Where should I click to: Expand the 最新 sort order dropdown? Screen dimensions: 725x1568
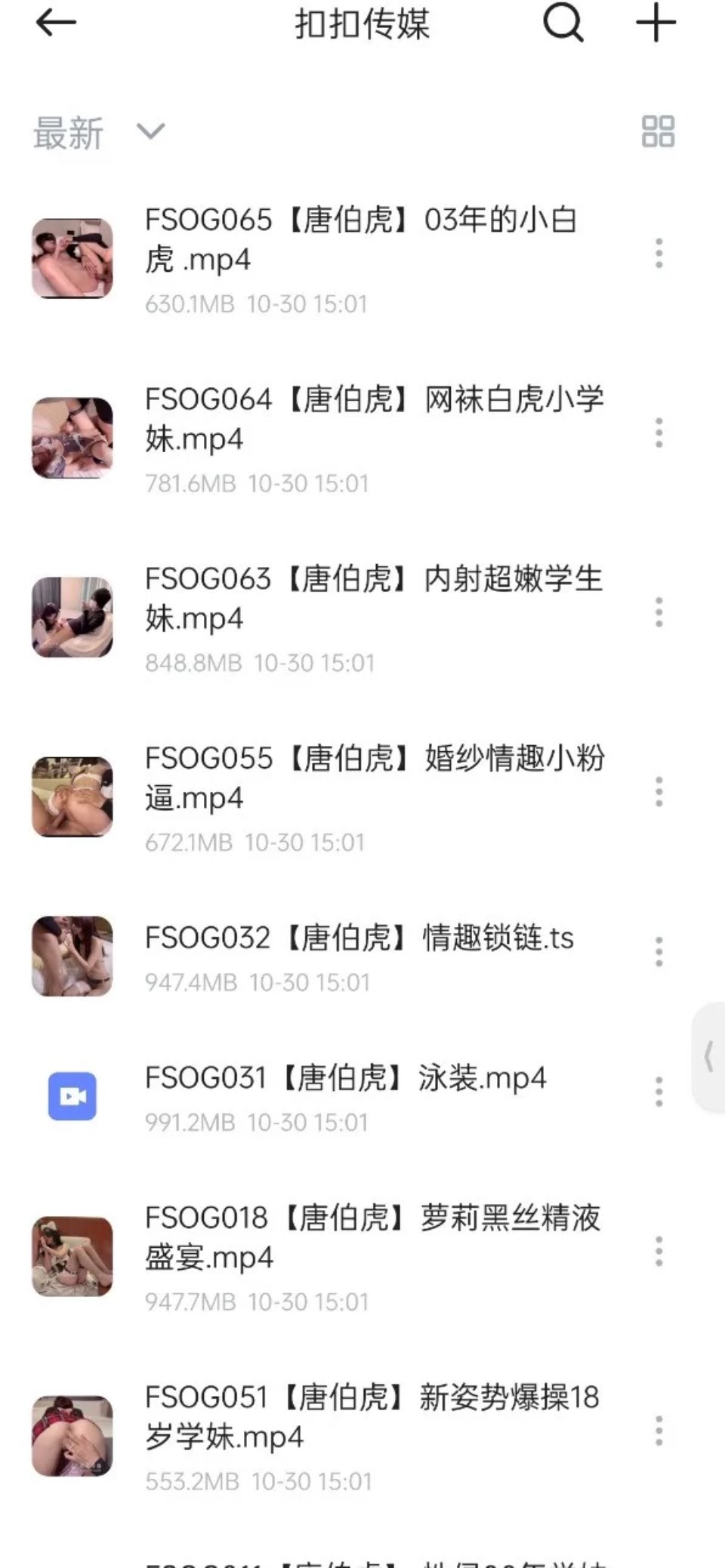point(150,131)
